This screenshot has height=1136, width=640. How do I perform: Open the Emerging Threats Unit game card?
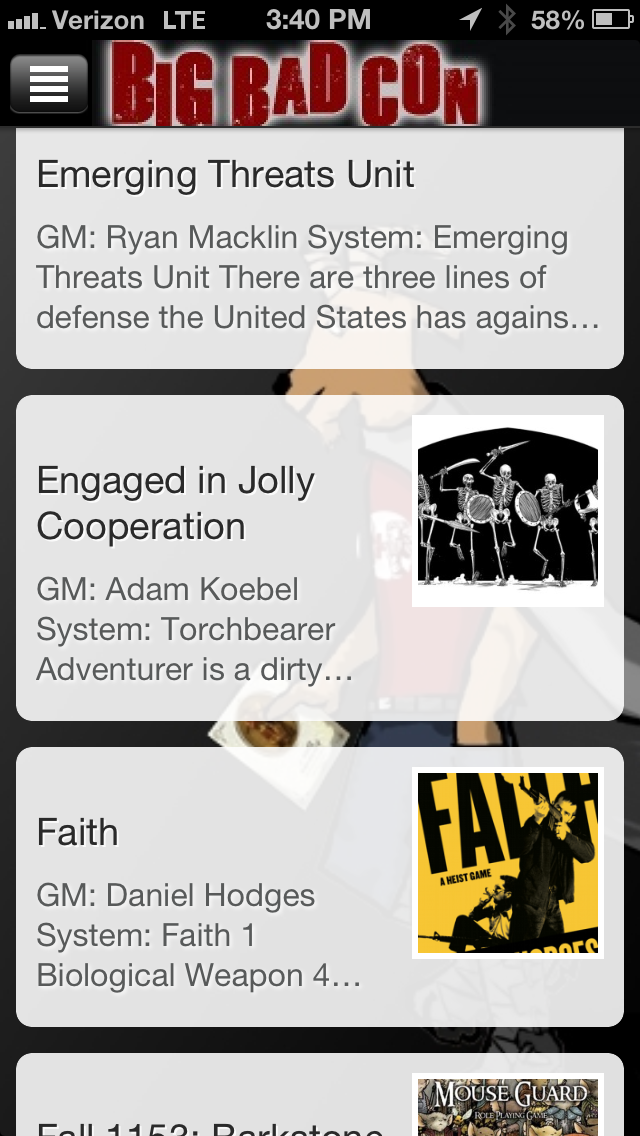click(x=320, y=248)
